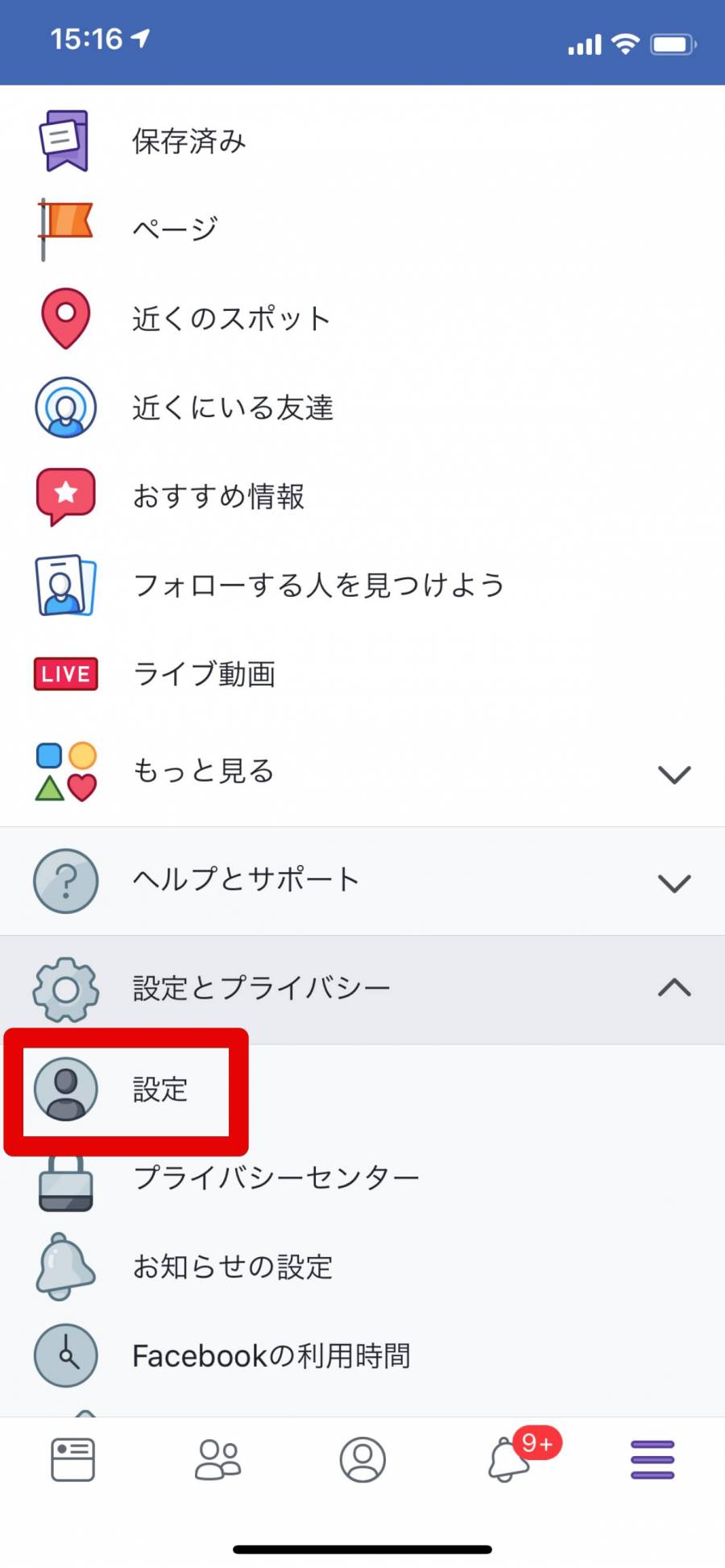Open ページ from the menu
Viewport: 725px width, 1568px height.
coord(362,230)
